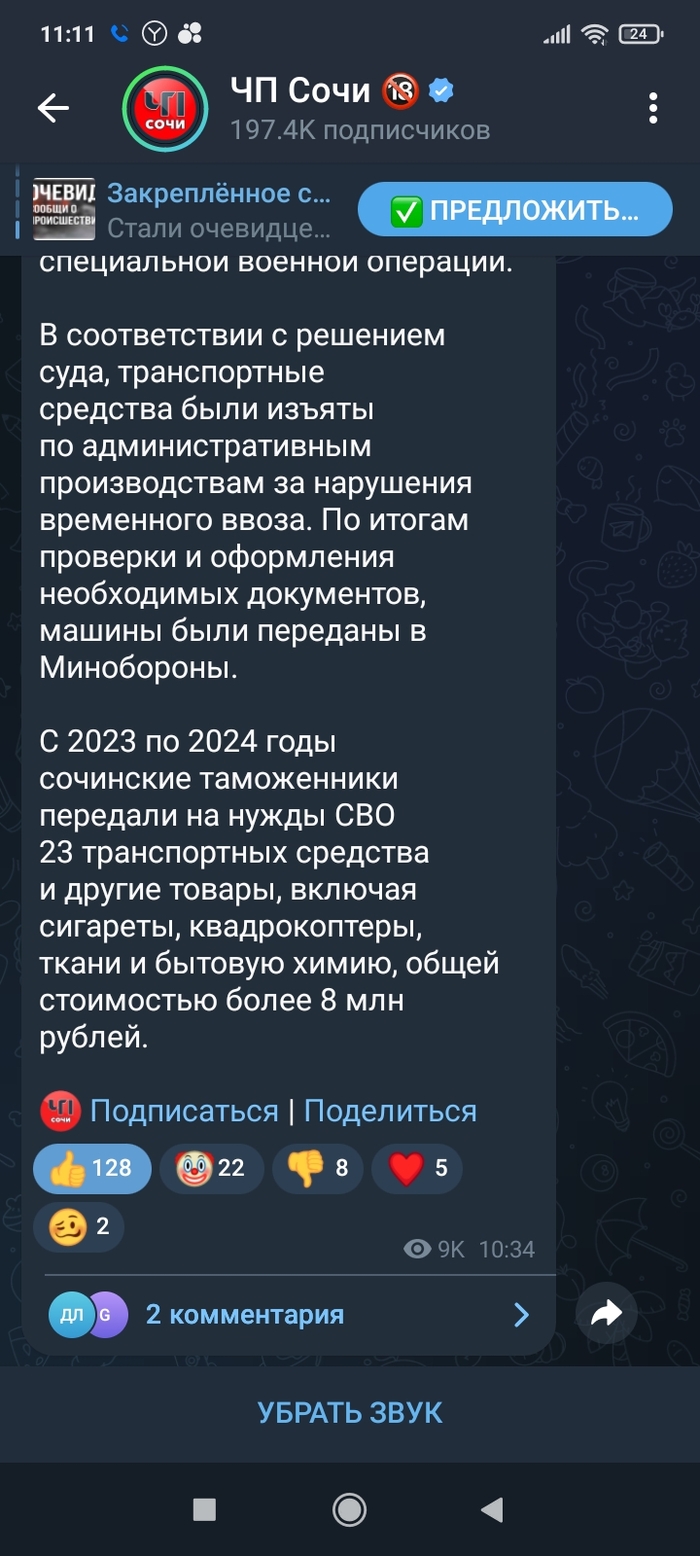Follow the Поделиться link

pos(390,1111)
